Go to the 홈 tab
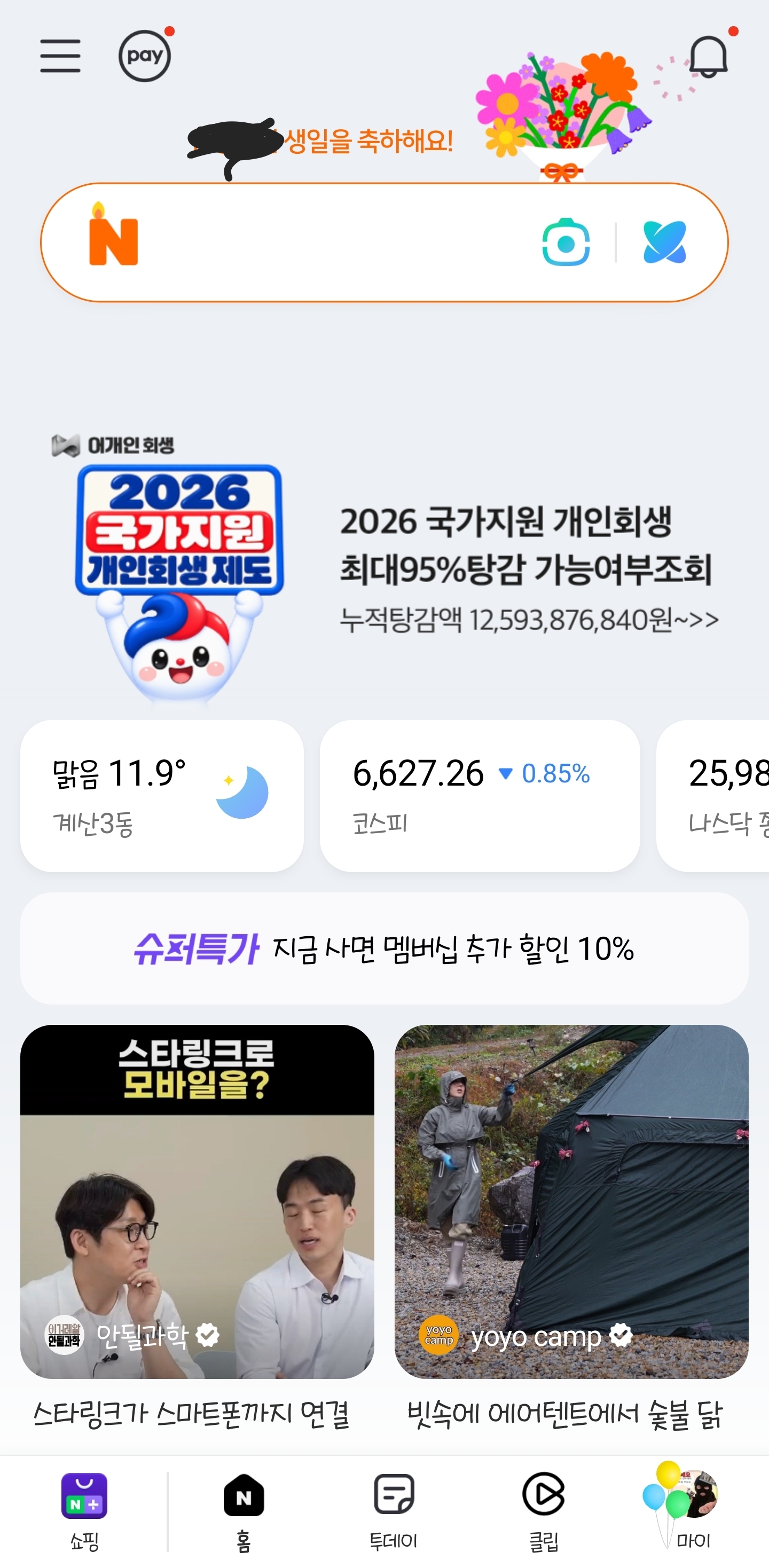Viewport: 769px width, 1568px height. pos(244,1511)
